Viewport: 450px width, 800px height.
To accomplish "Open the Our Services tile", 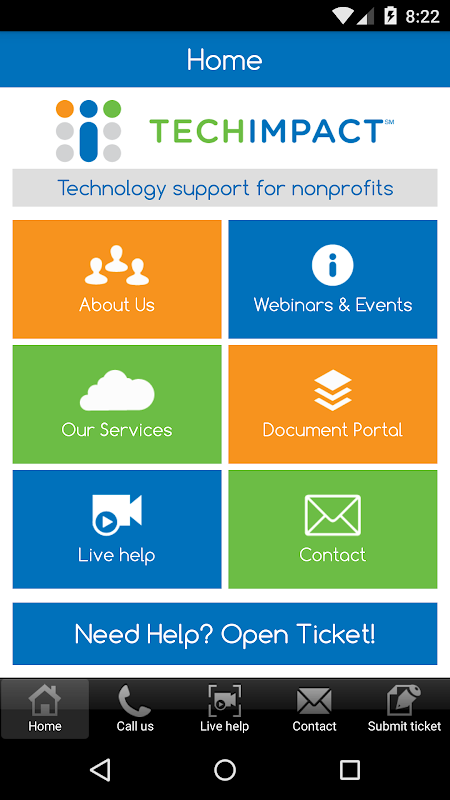I will (x=117, y=404).
